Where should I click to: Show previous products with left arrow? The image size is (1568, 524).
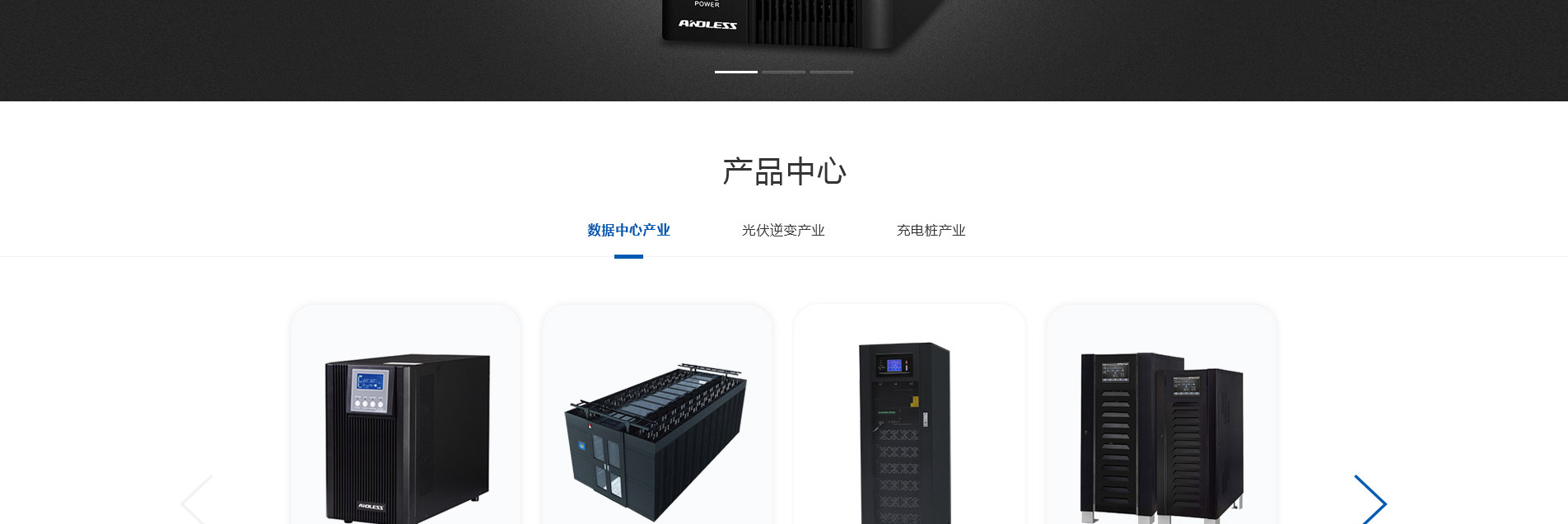197,500
